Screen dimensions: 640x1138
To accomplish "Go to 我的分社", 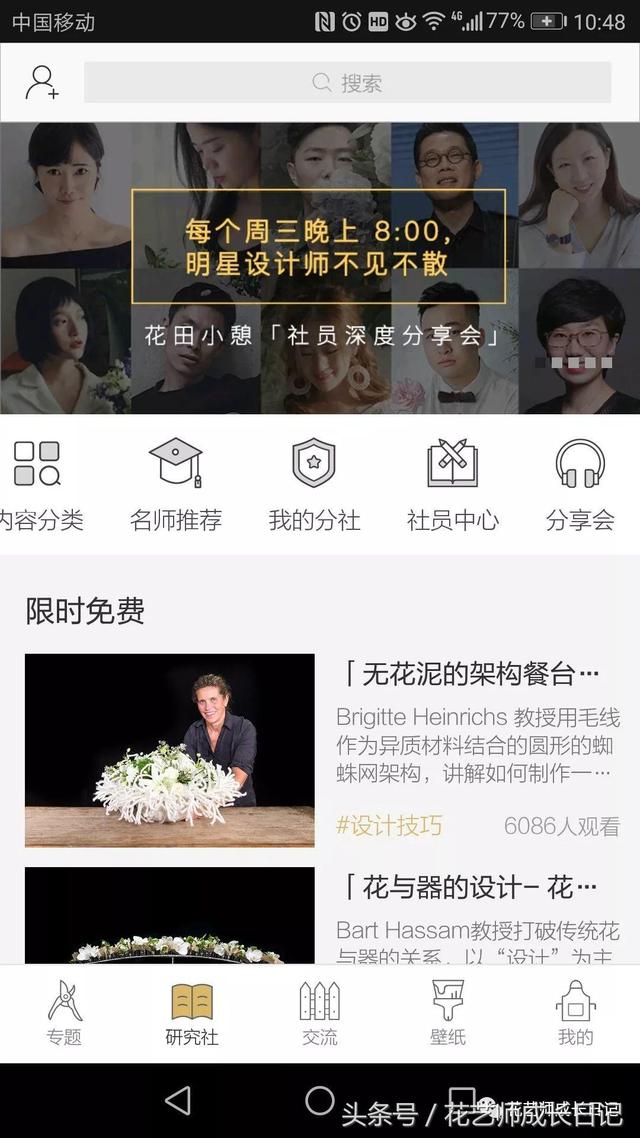I will [314, 487].
